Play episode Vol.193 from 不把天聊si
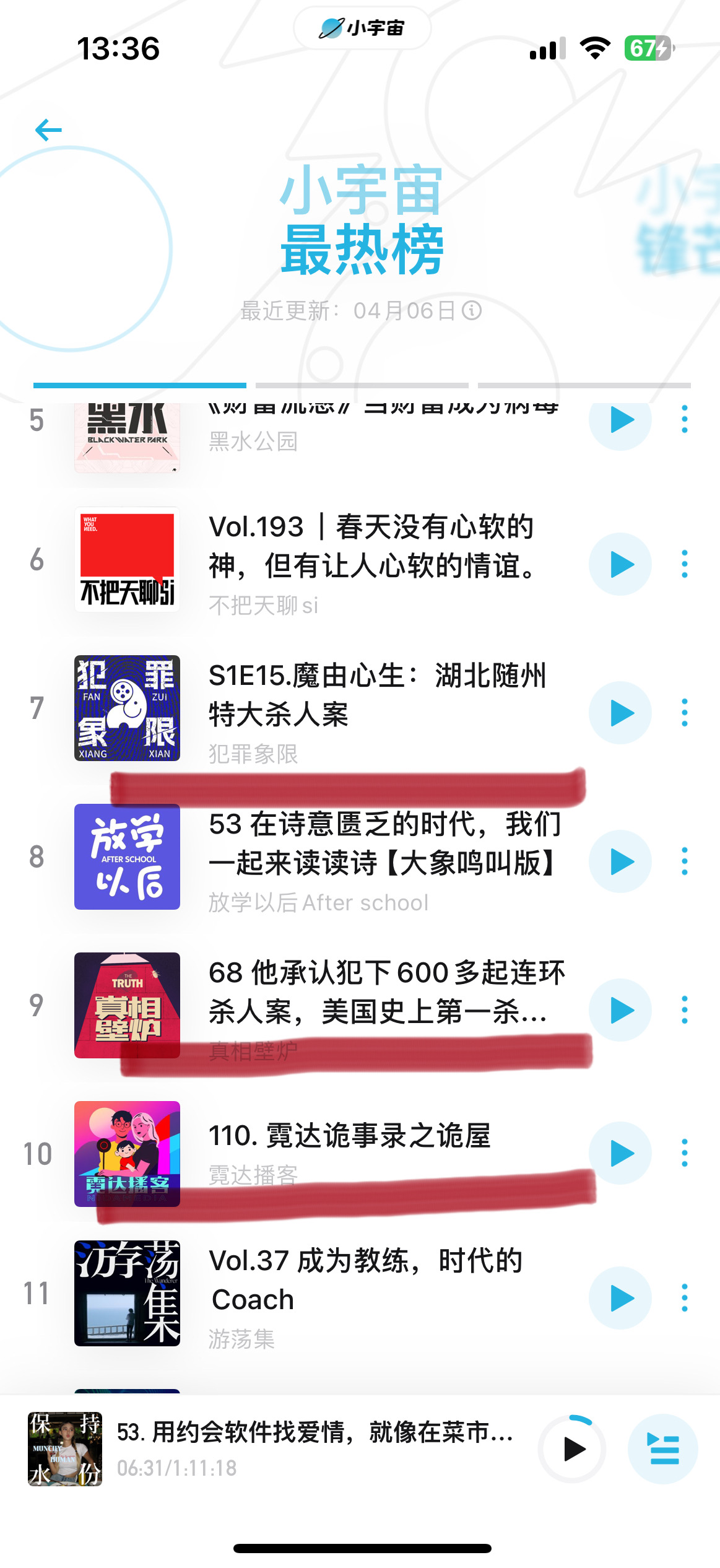 pyautogui.click(x=620, y=564)
